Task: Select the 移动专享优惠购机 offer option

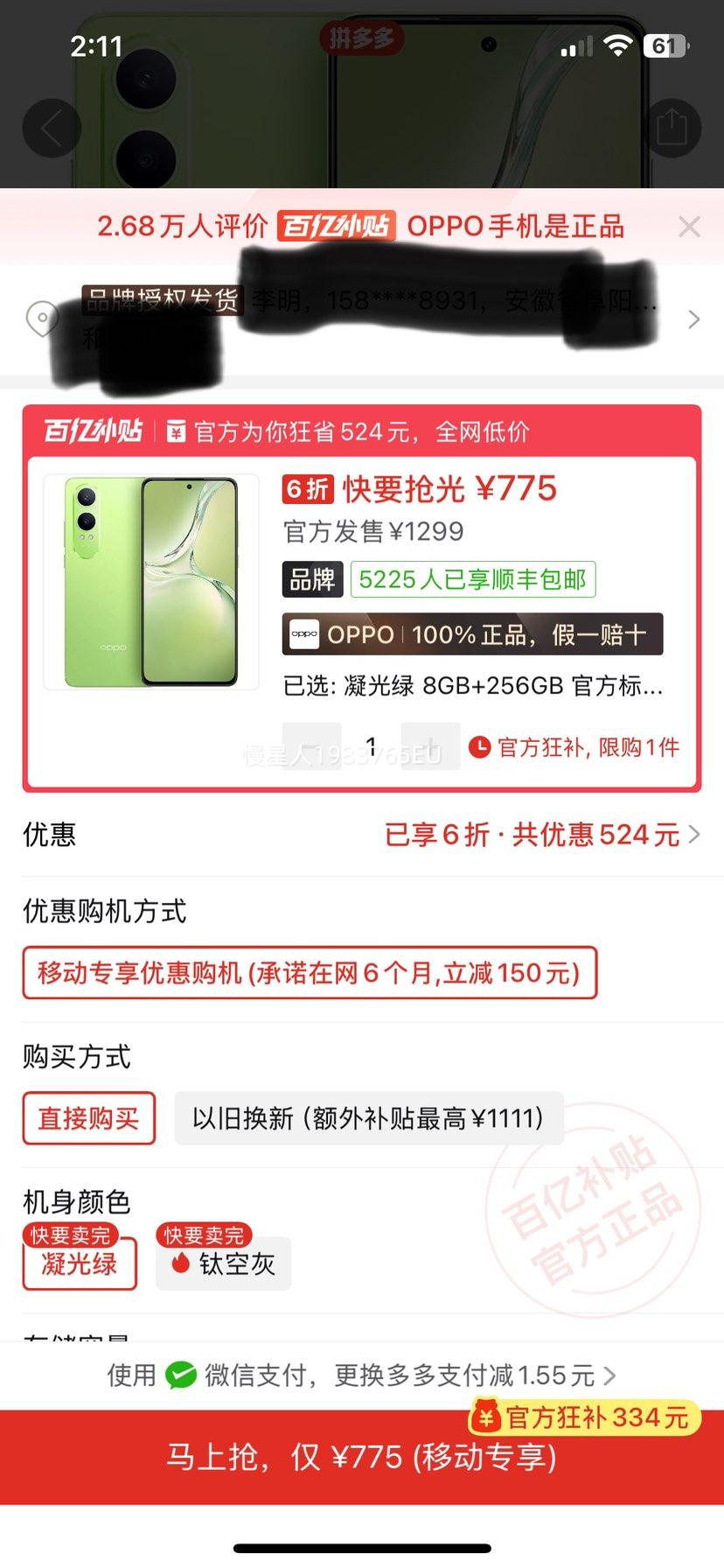Action: pyautogui.click(x=310, y=973)
